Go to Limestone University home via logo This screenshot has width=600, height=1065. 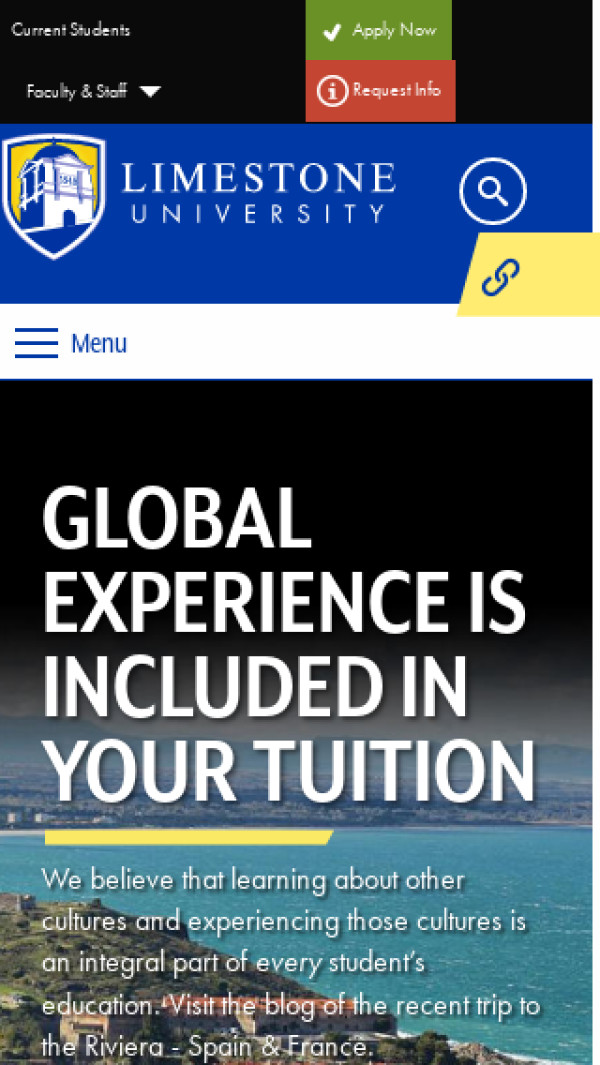(200, 195)
